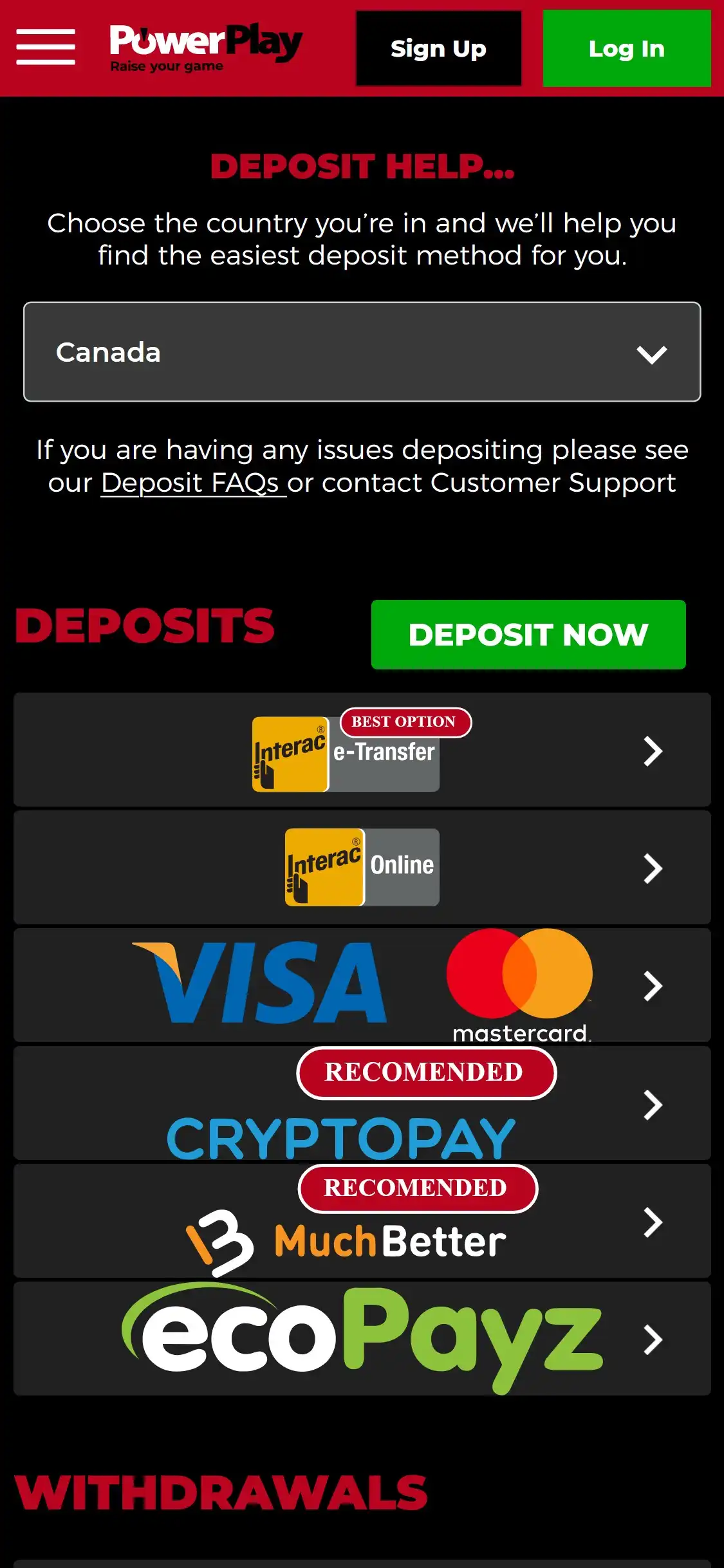Expand the Canada country dropdown
The width and height of the screenshot is (724, 1568).
click(362, 352)
